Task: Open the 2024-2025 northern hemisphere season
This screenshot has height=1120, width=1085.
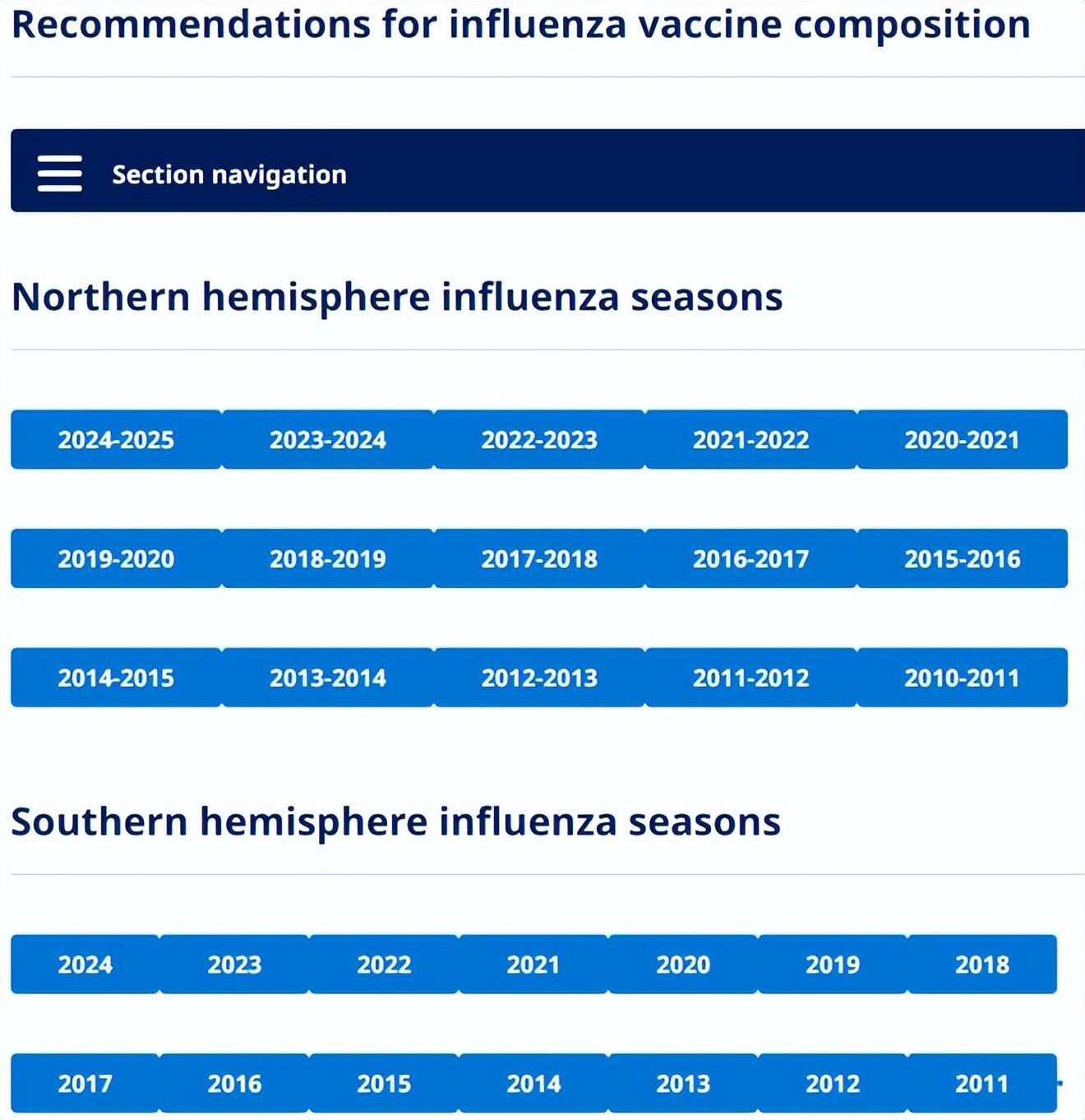Action: [116, 440]
